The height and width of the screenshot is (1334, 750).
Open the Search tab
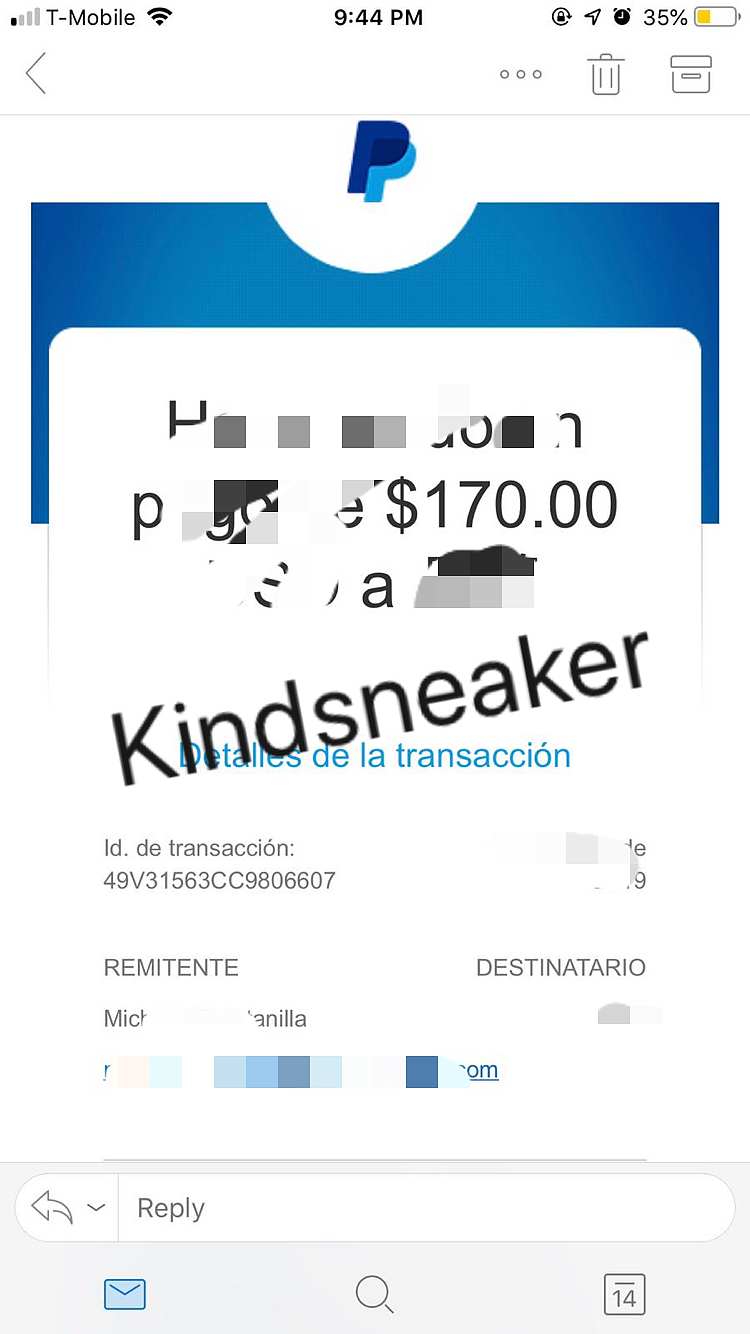pos(374,1295)
